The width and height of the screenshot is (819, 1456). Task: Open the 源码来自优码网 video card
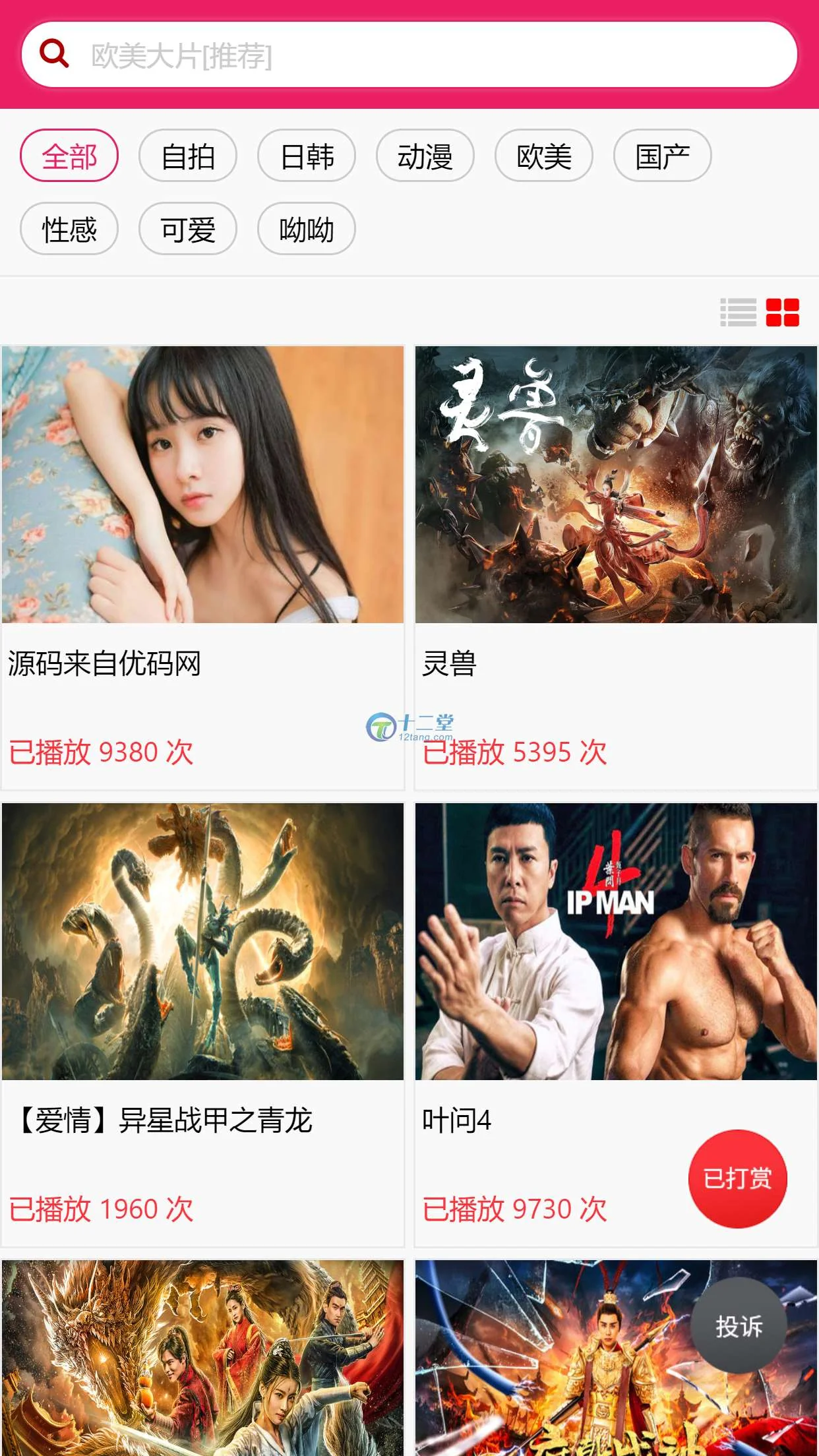tap(202, 485)
